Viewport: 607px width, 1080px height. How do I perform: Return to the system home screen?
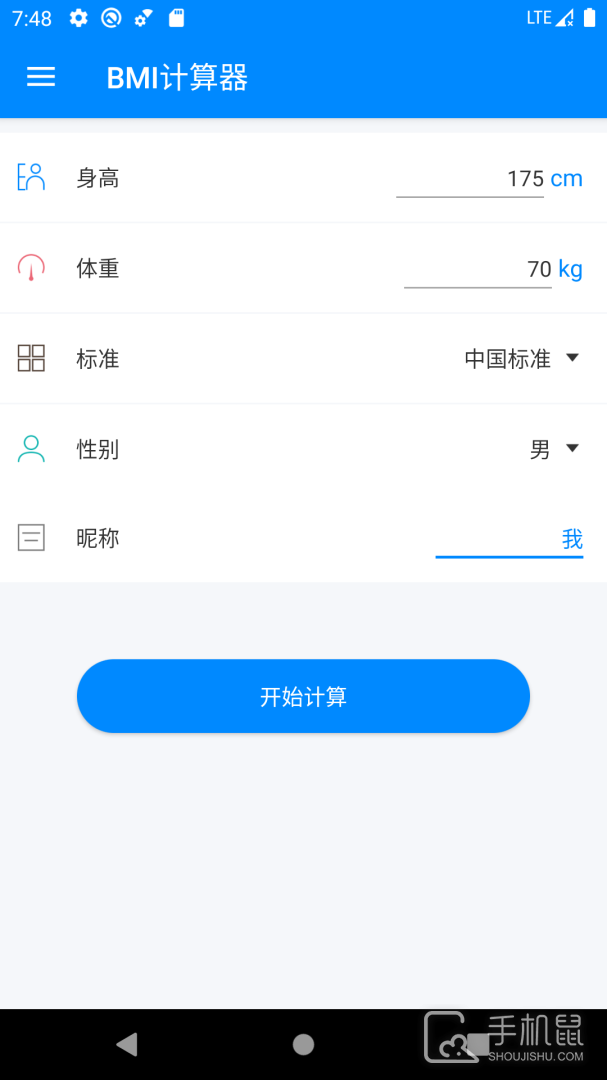point(303,1044)
